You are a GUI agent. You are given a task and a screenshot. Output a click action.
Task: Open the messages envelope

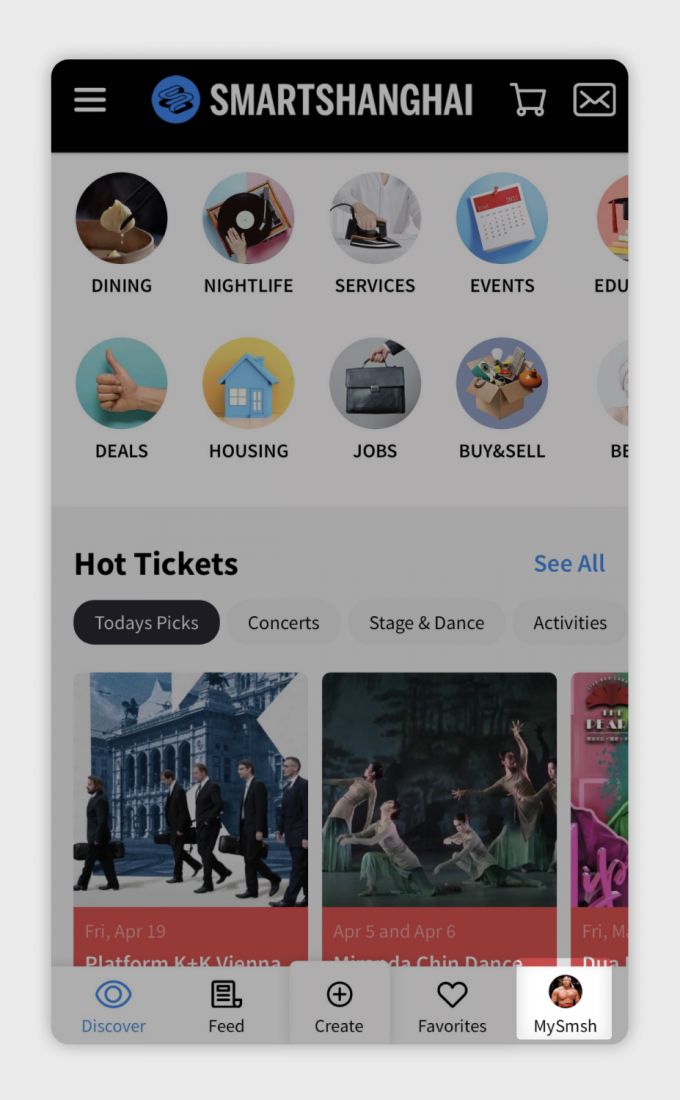pyautogui.click(x=594, y=100)
